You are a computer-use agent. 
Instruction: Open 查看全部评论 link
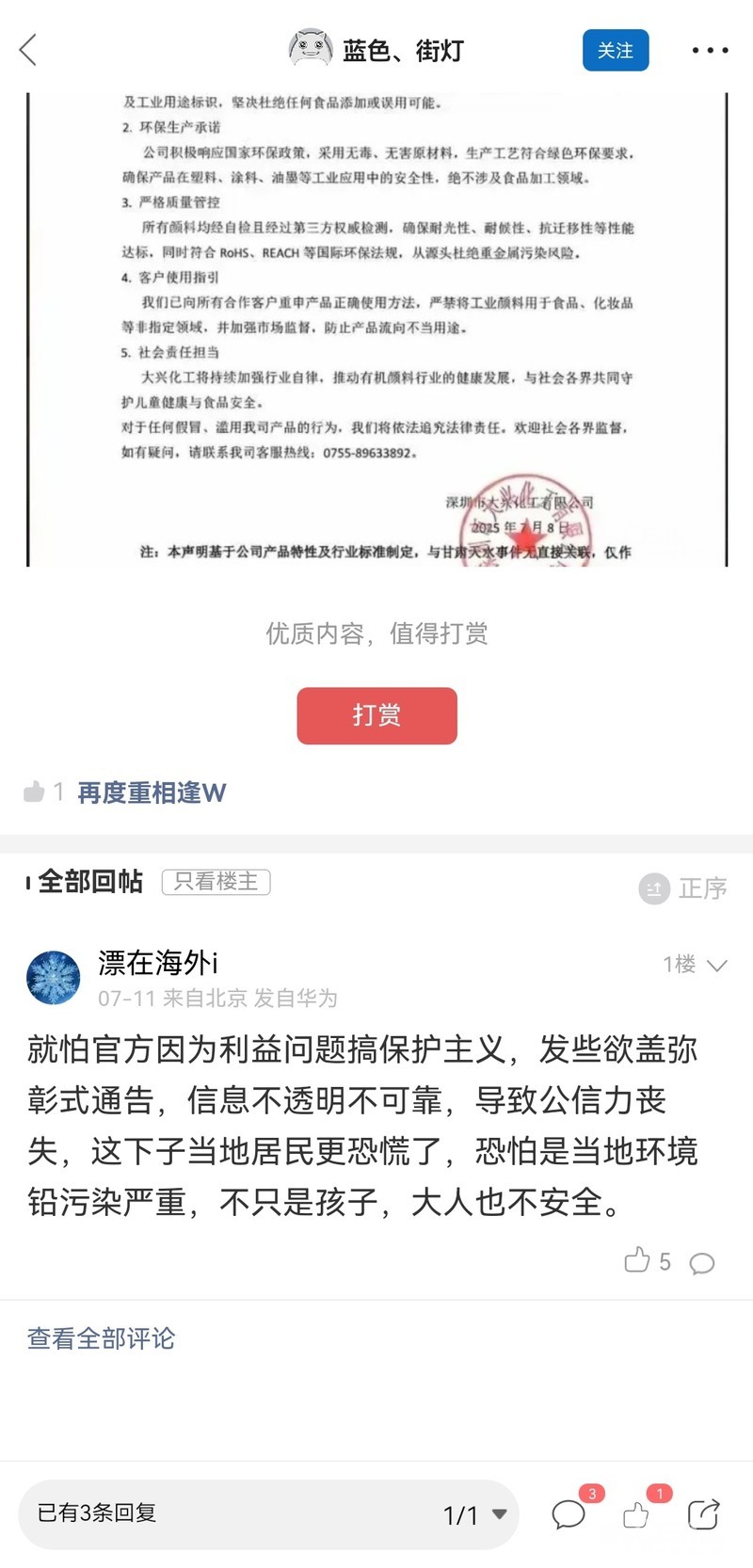point(101,1338)
